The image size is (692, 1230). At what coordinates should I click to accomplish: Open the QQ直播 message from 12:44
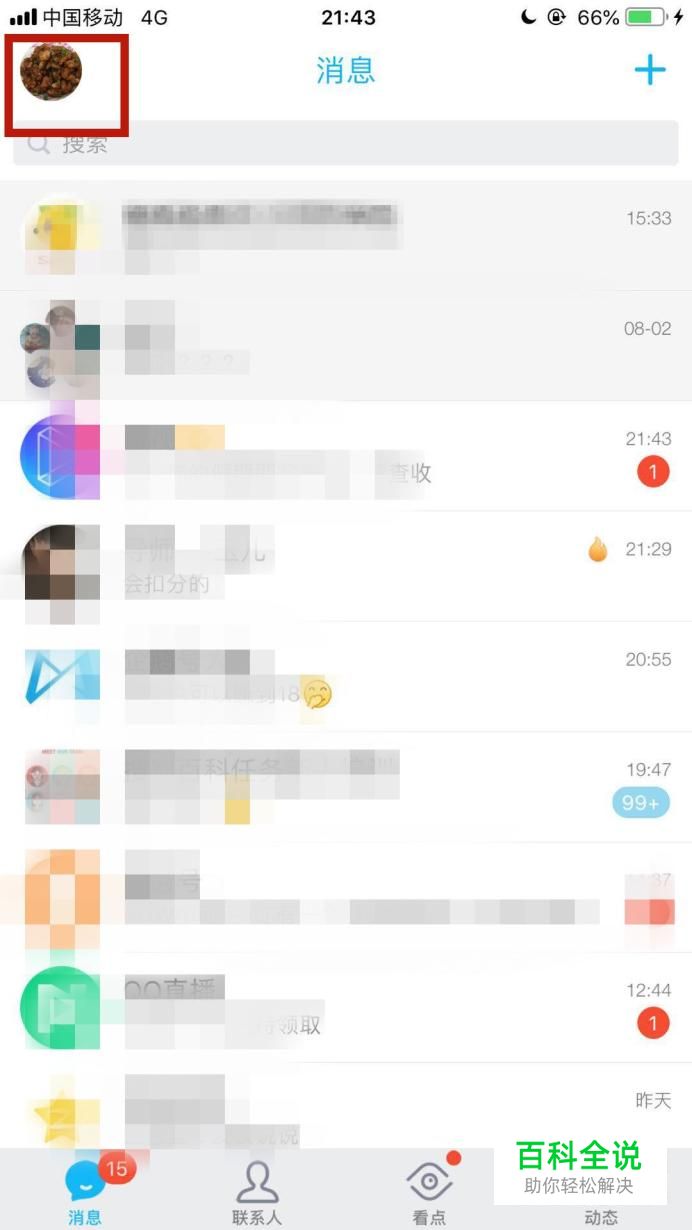pyautogui.click(x=346, y=1007)
